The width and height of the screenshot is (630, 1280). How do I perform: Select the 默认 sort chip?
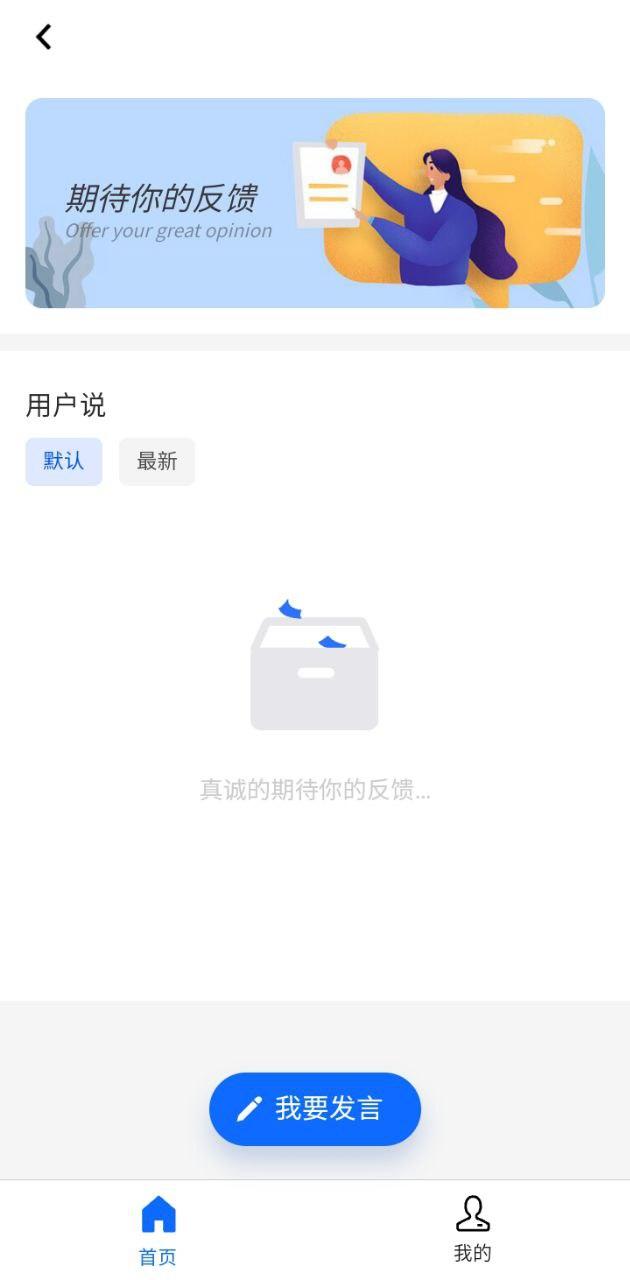[x=64, y=462]
